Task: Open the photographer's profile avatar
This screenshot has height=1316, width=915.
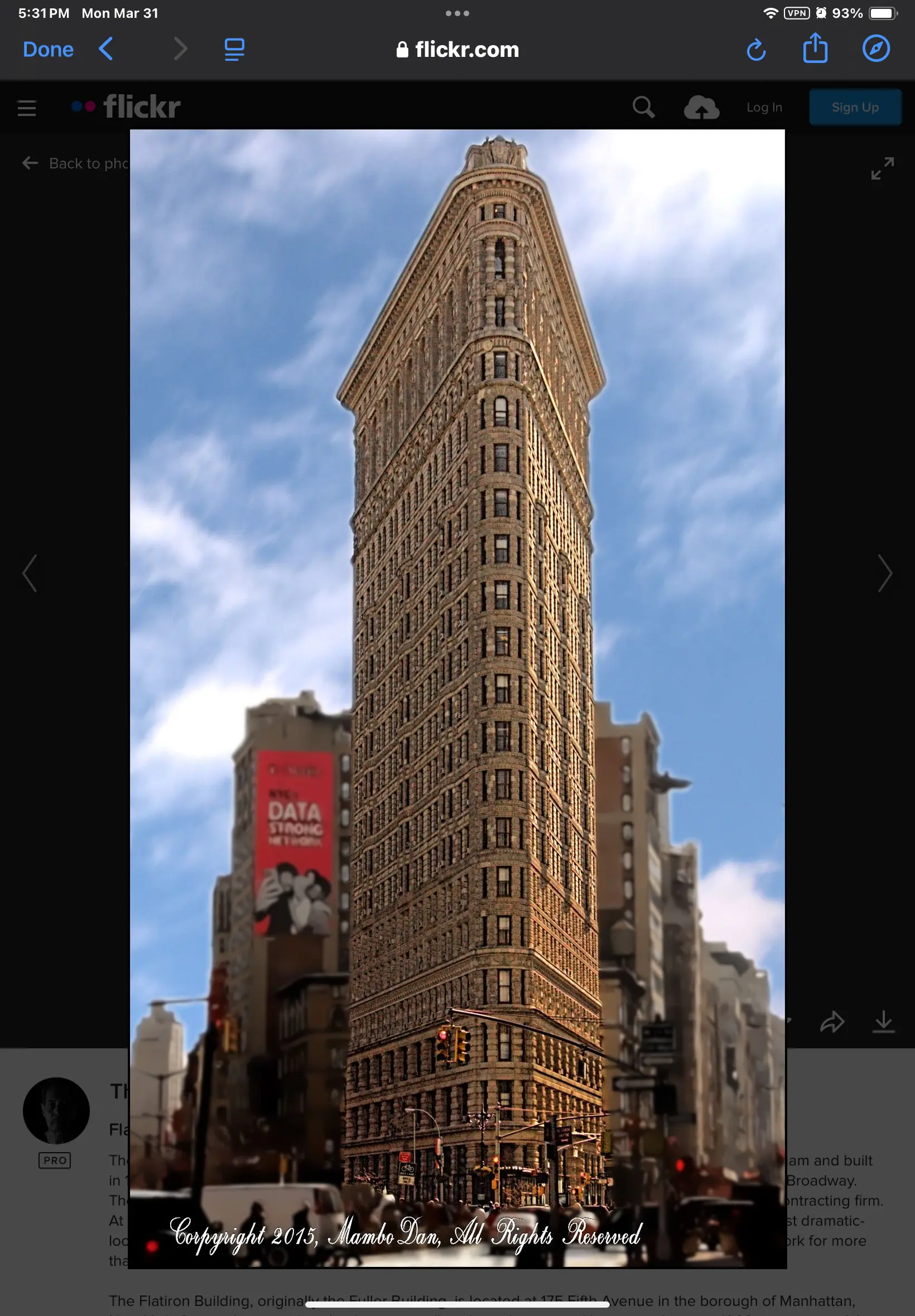Action: 56,1110
